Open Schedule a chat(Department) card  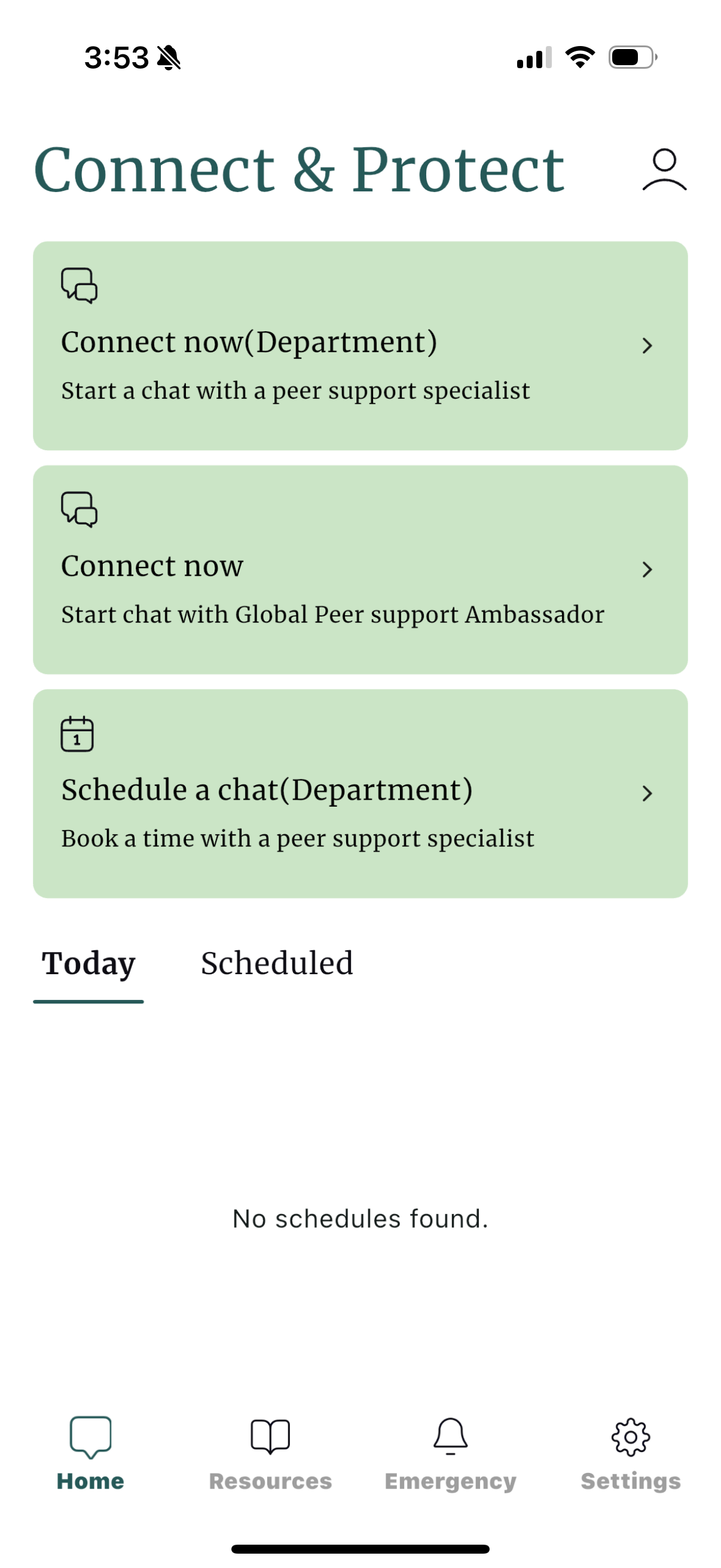tap(360, 794)
